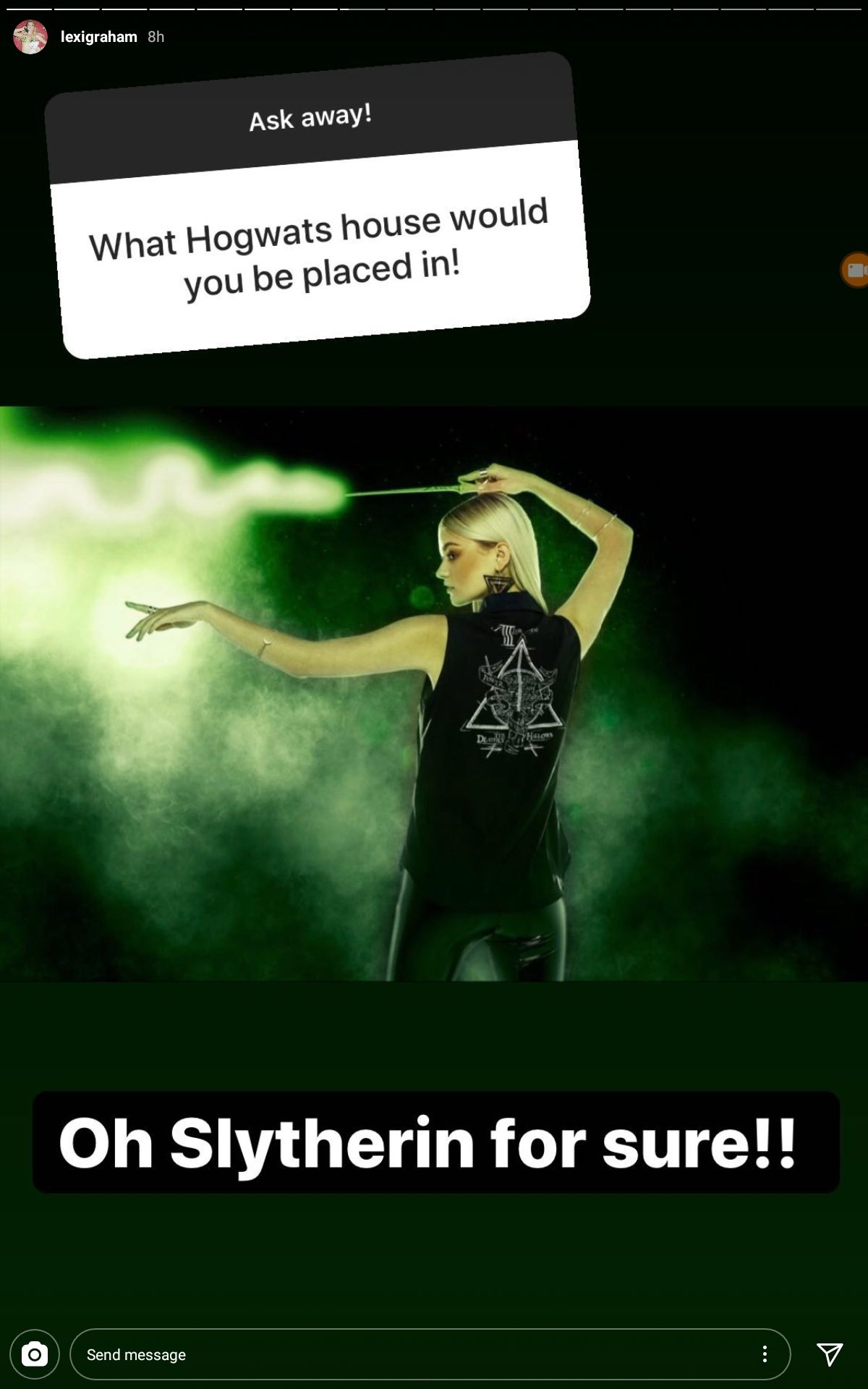Open the three-dot options menu

765,1354
